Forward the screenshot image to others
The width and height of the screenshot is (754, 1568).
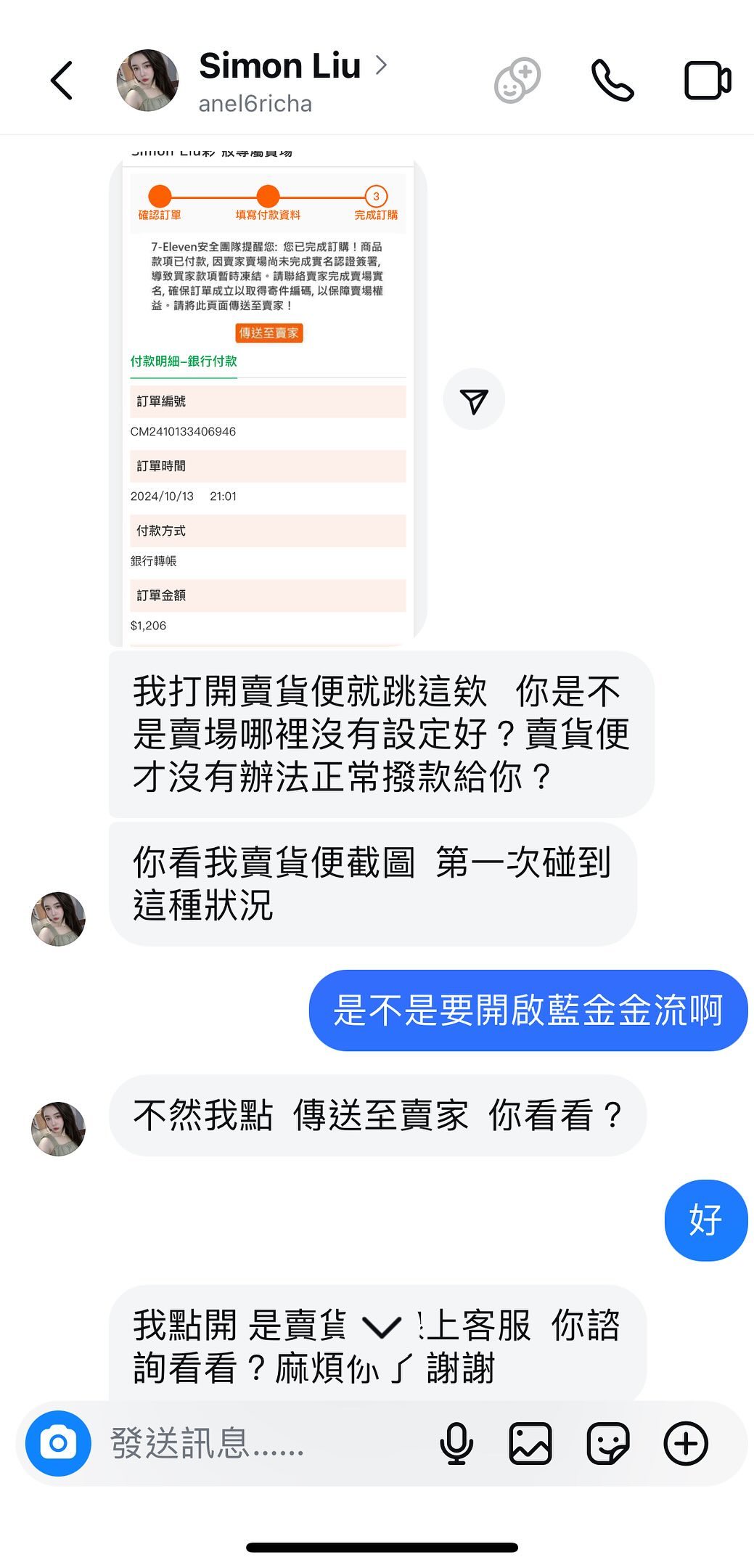(x=474, y=400)
